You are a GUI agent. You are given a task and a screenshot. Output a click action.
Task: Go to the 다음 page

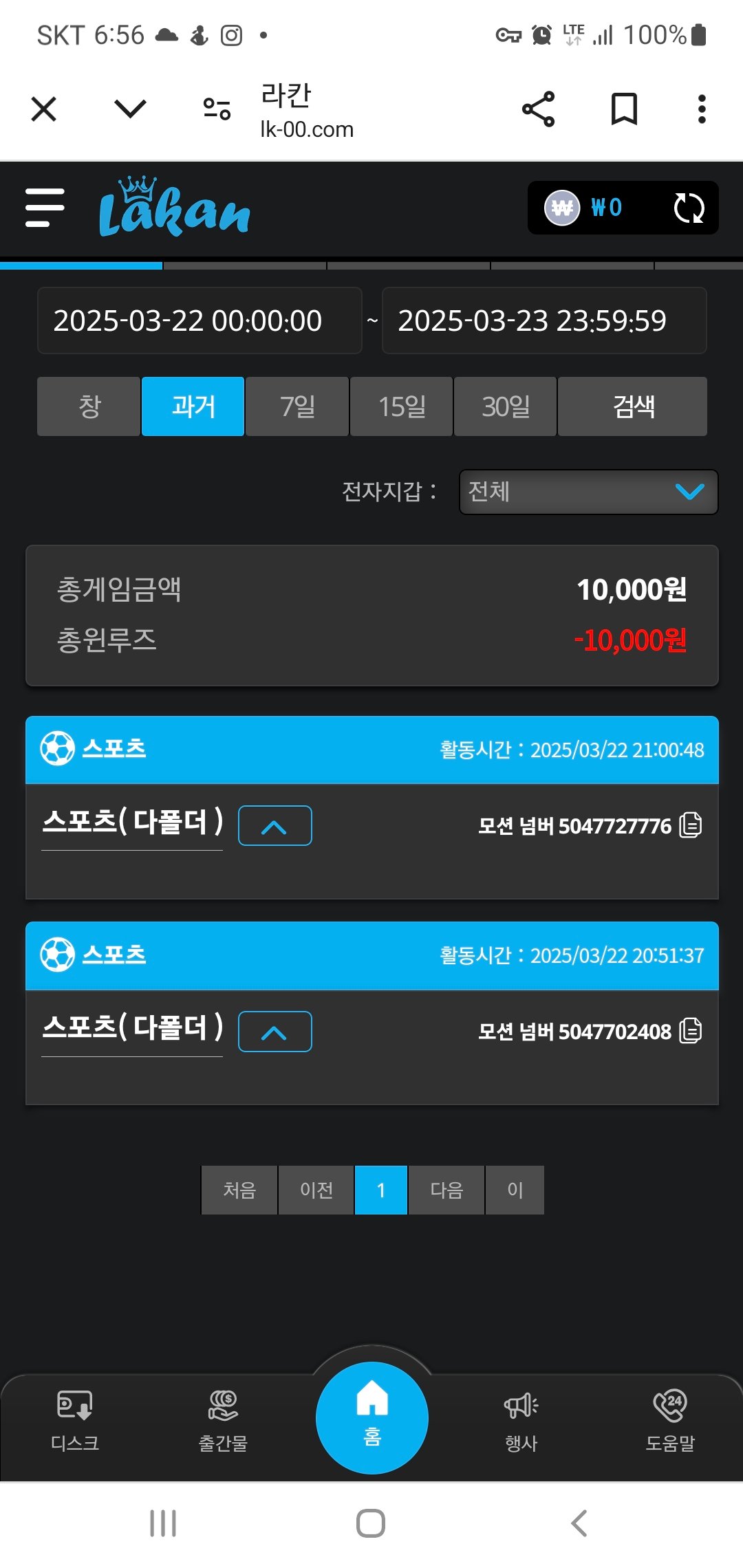click(x=446, y=1190)
